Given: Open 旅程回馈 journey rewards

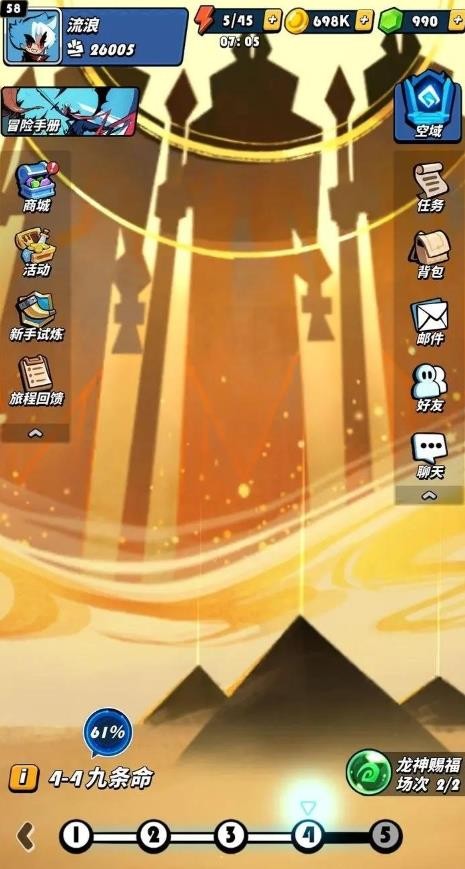Looking at the screenshot, I should click(36, 381).
